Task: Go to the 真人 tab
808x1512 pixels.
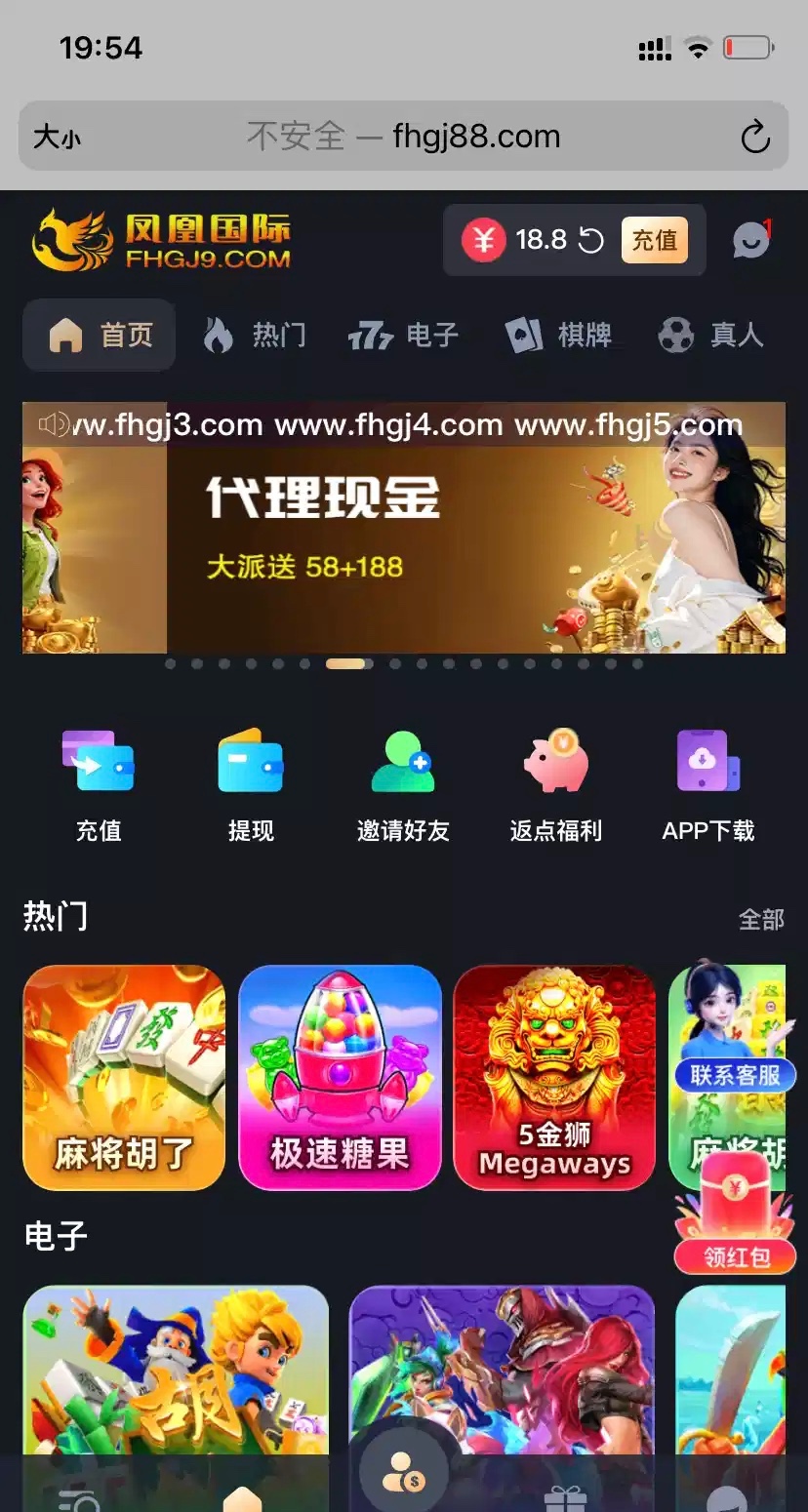Action: click(709, 336)
